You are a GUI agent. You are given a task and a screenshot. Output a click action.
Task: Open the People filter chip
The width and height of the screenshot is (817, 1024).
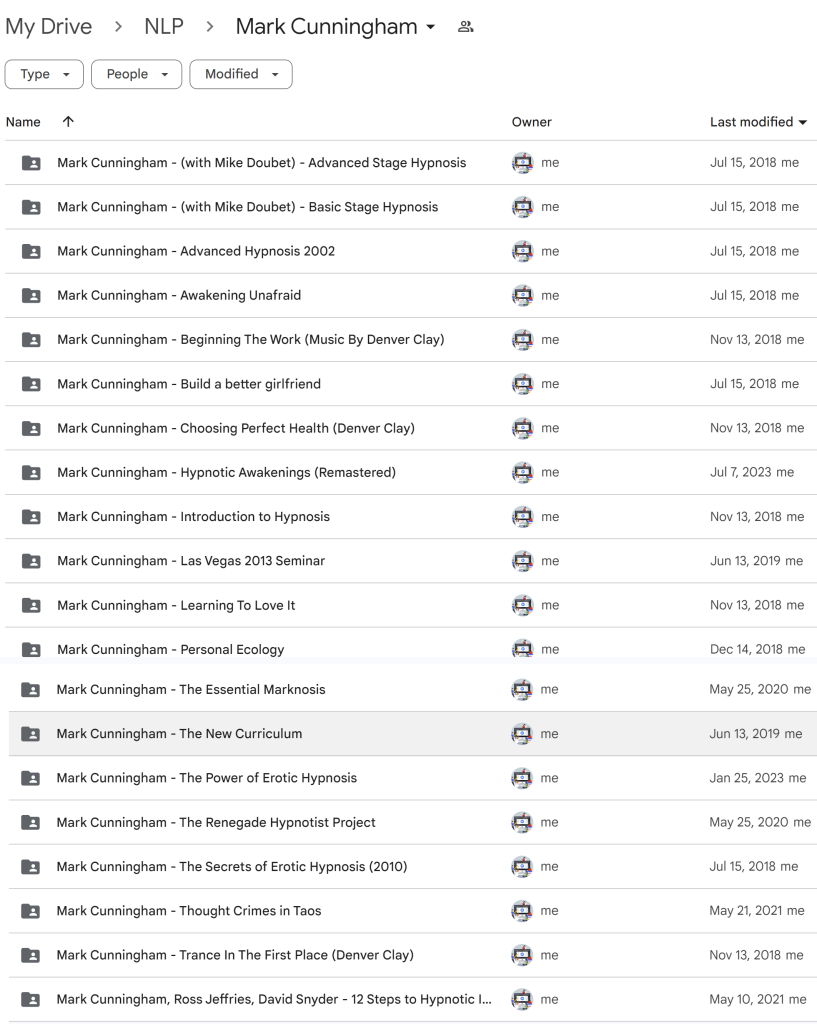point(136,75)
